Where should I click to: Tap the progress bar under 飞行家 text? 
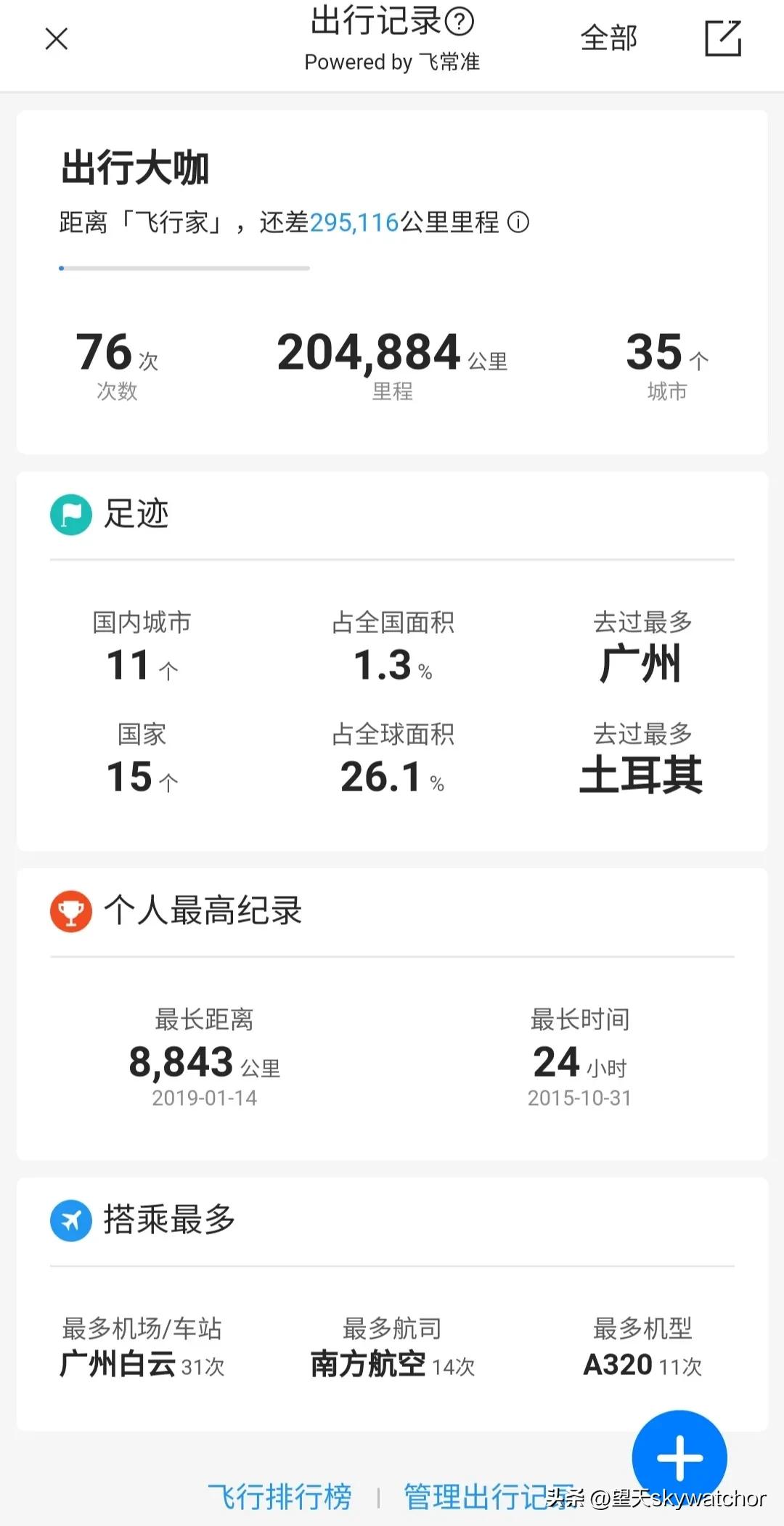(184, 268)
